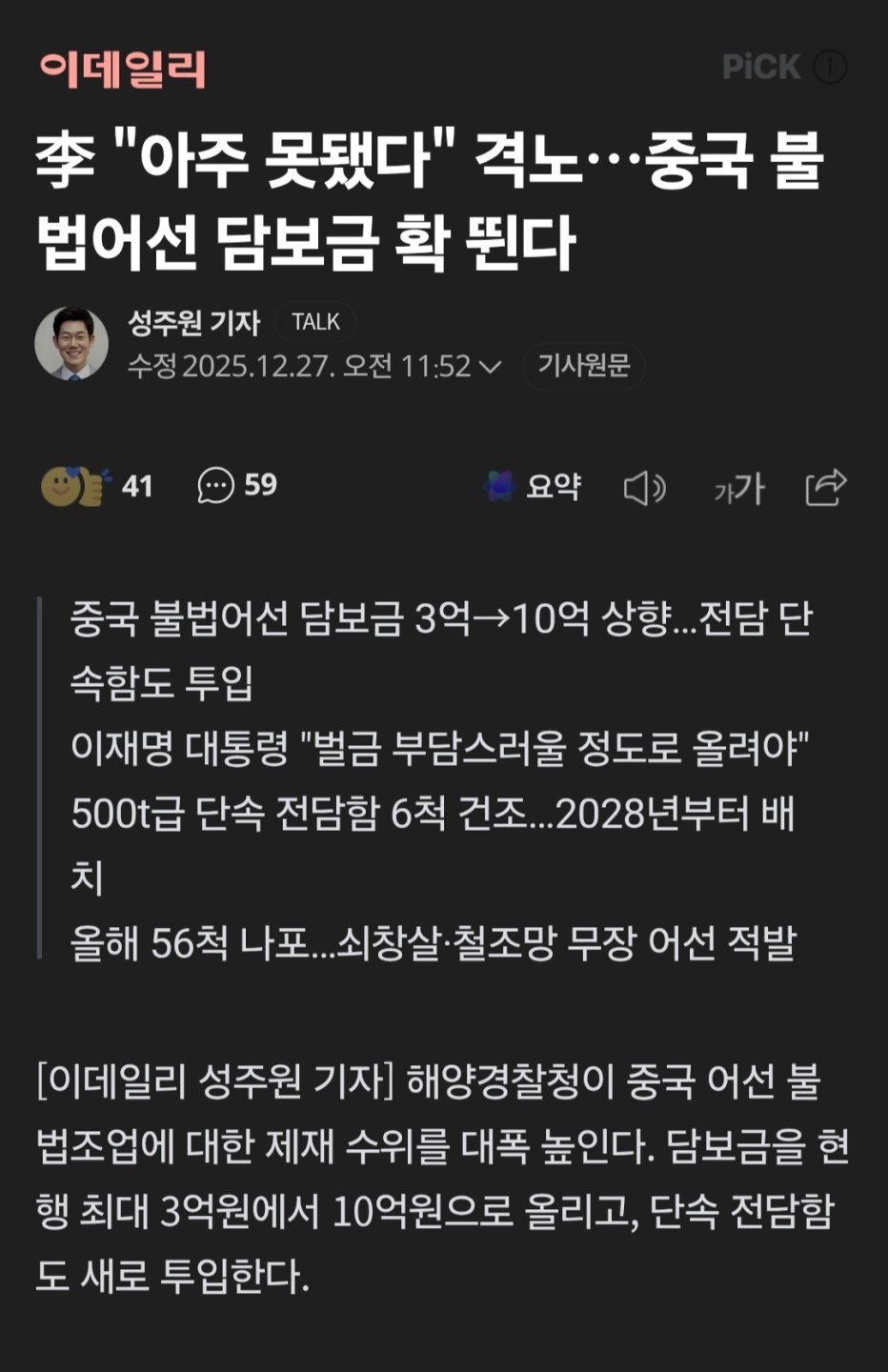888x1372 pixels.
Task: Open the PiCK info icon
Action: pyautogui.click(x=830, y=68)
